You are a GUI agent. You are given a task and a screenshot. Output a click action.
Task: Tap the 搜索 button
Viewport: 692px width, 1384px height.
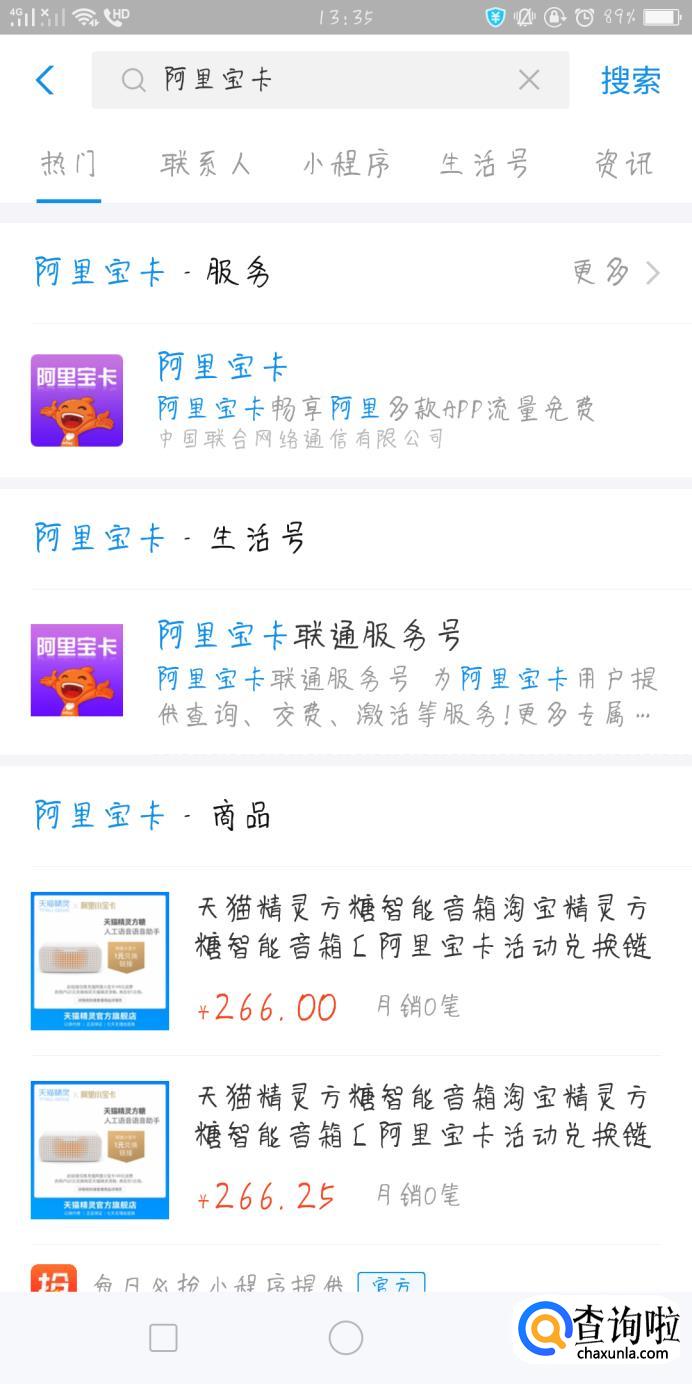click(x=630, y=80)
